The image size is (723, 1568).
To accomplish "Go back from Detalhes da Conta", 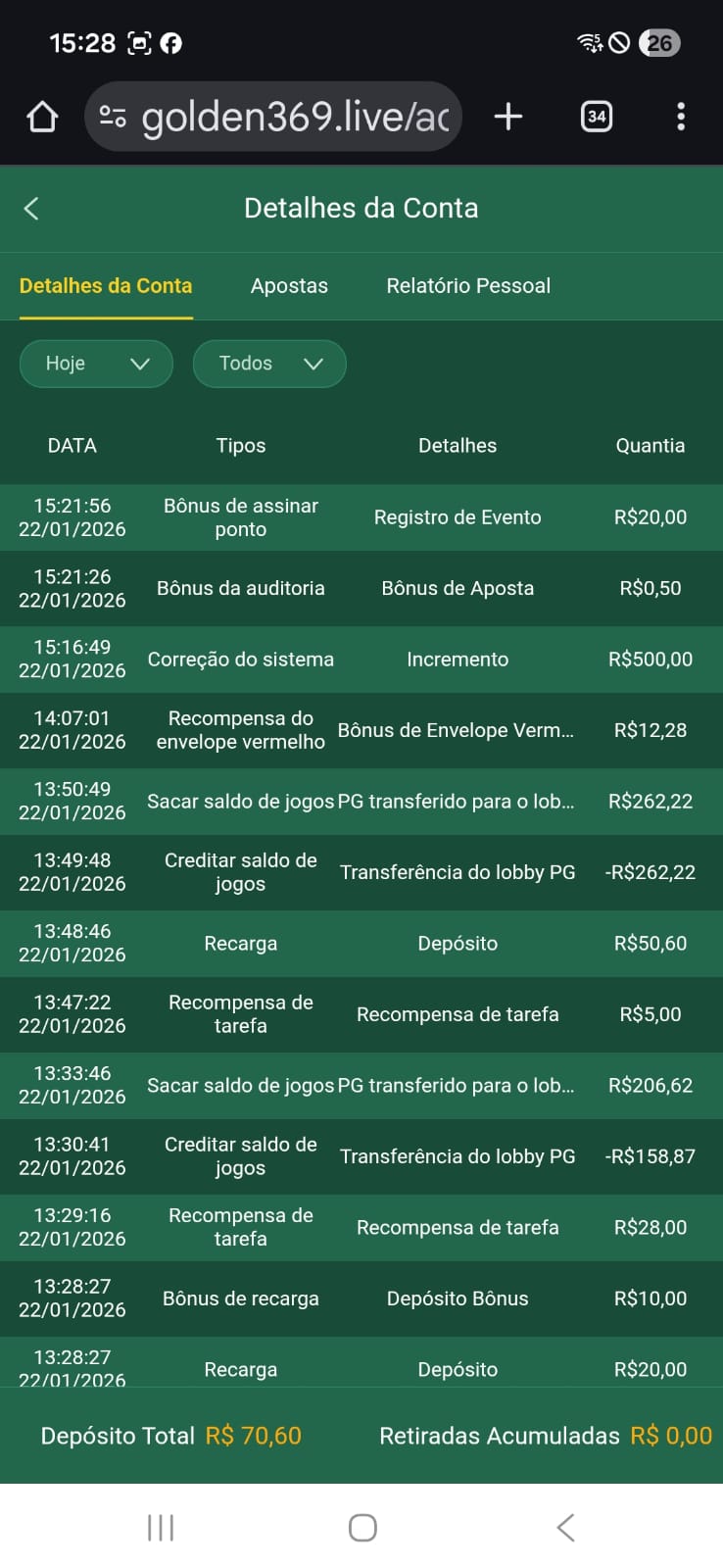I will coord(31,209).
